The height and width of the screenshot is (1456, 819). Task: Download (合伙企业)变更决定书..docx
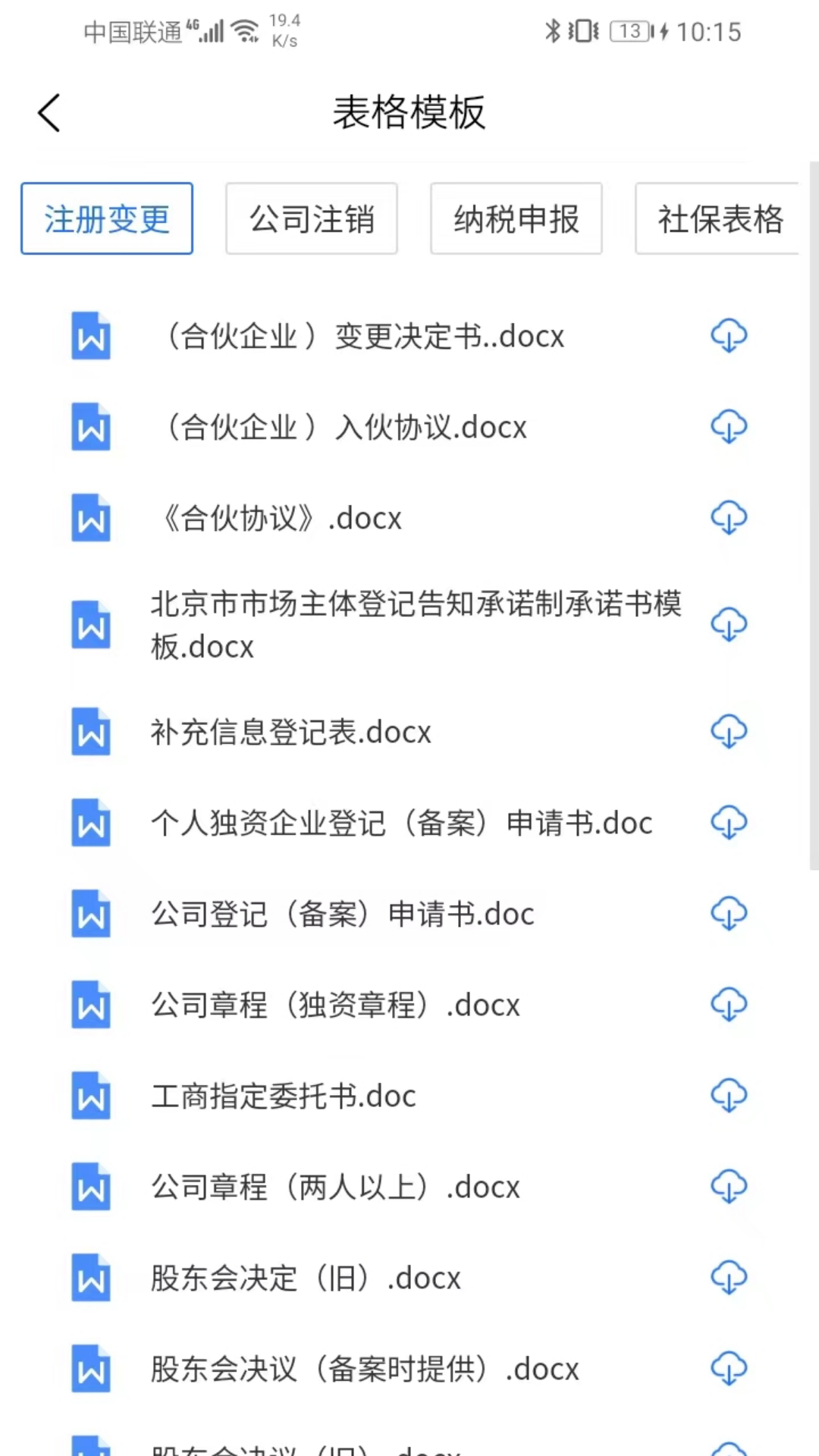point(729,336)
